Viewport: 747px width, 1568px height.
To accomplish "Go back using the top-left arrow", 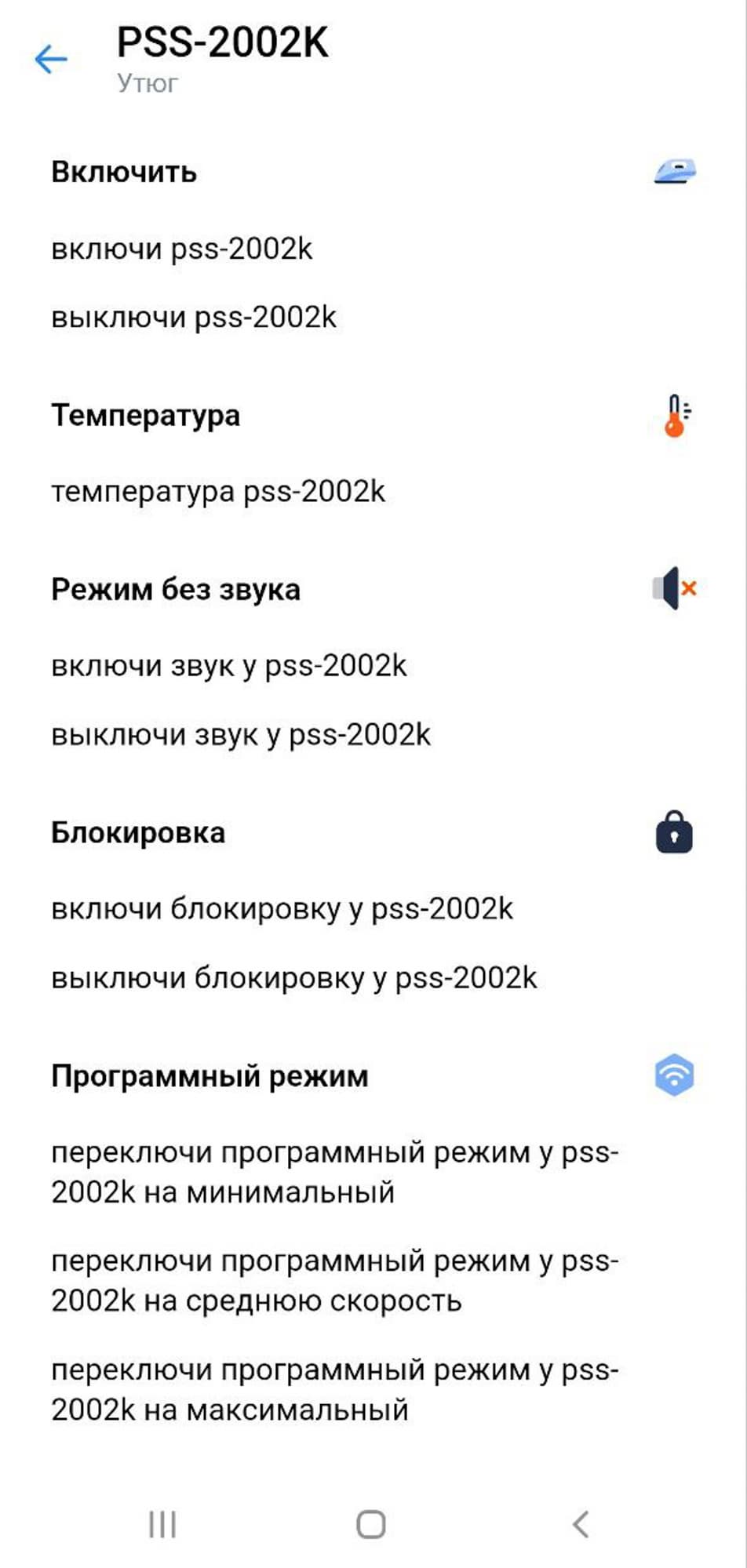I will [x=51, y=59].
